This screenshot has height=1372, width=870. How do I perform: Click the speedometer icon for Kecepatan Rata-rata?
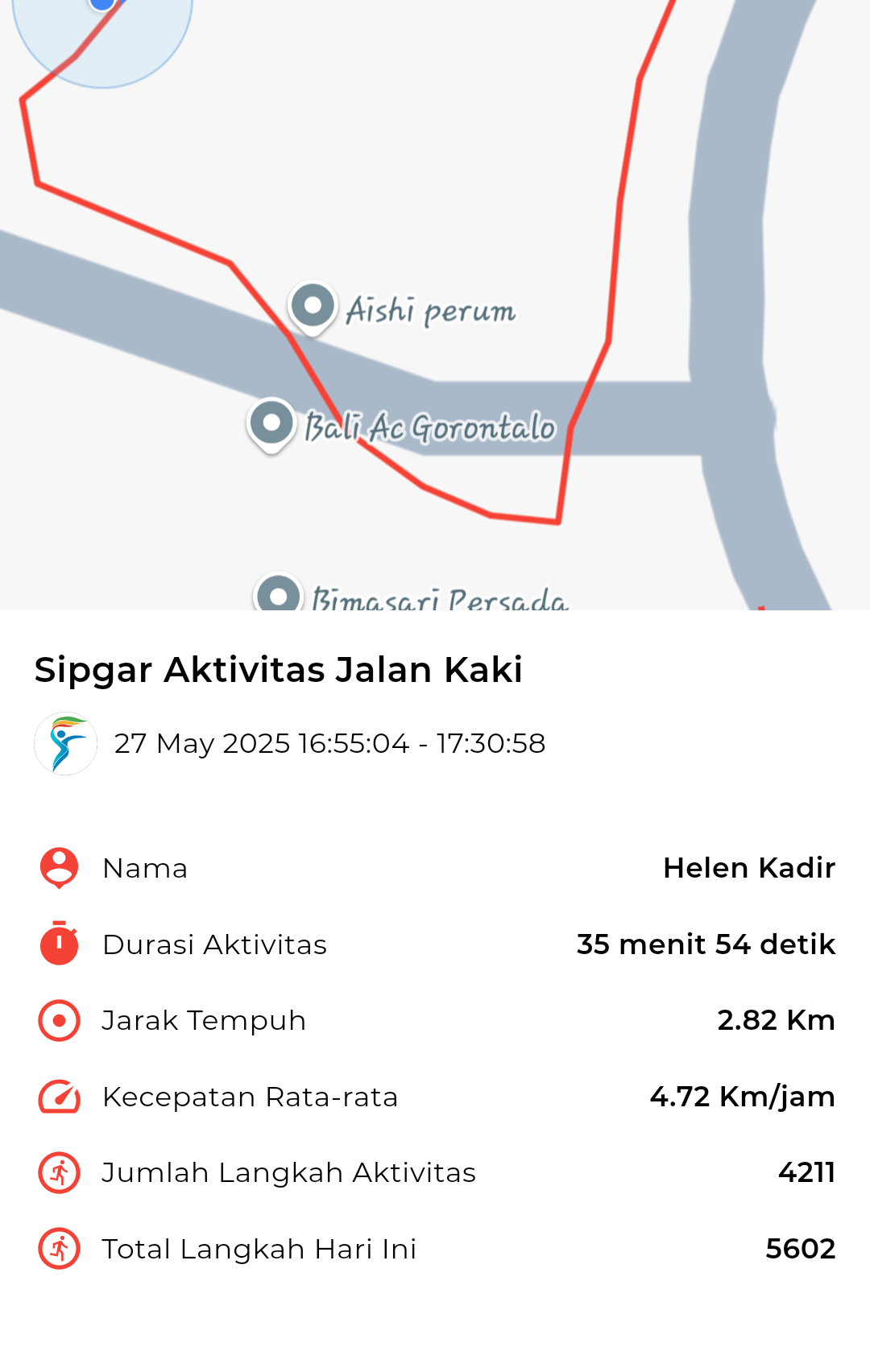(x=58, y=1096)
